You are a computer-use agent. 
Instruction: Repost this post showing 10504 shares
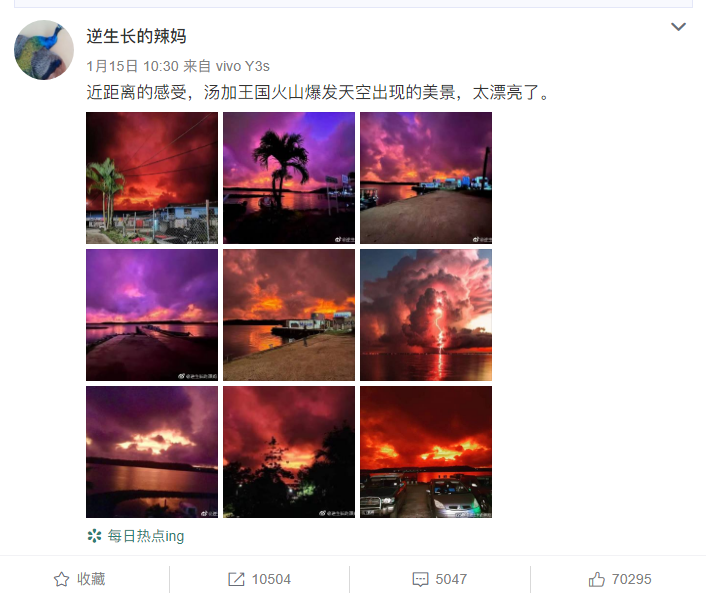[260, 579]
